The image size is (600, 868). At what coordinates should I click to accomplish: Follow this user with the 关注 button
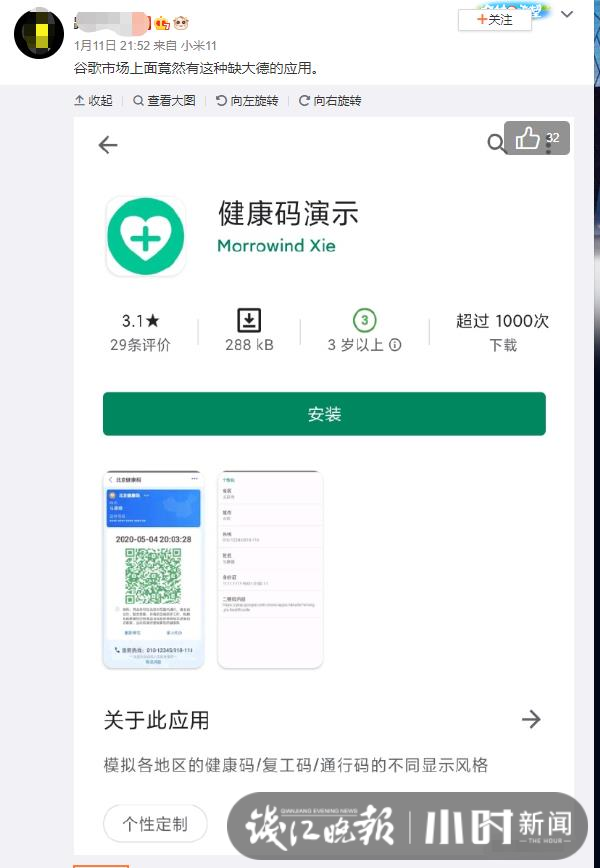pos(494,19)
